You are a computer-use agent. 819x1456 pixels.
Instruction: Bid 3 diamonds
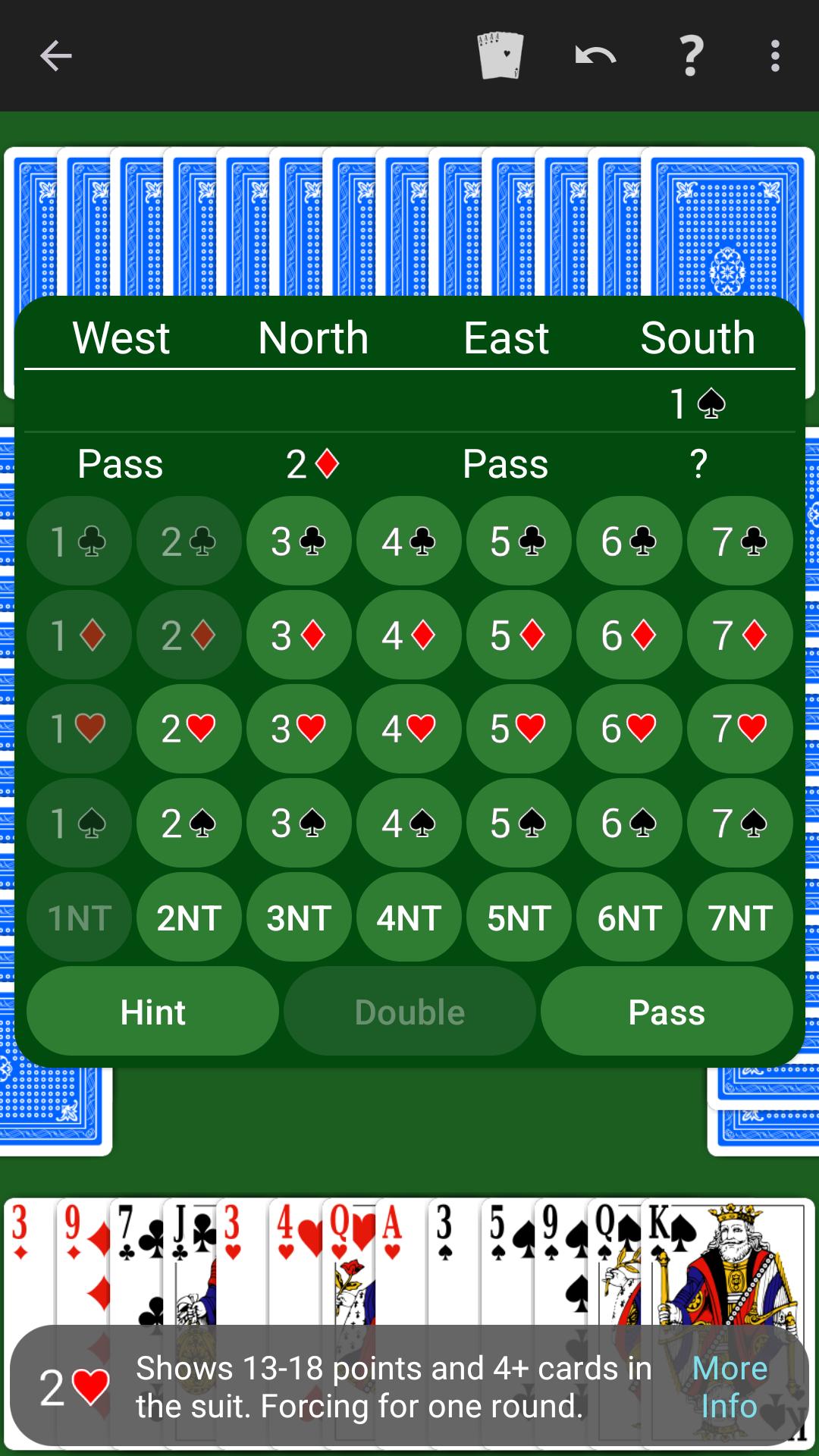299,635
